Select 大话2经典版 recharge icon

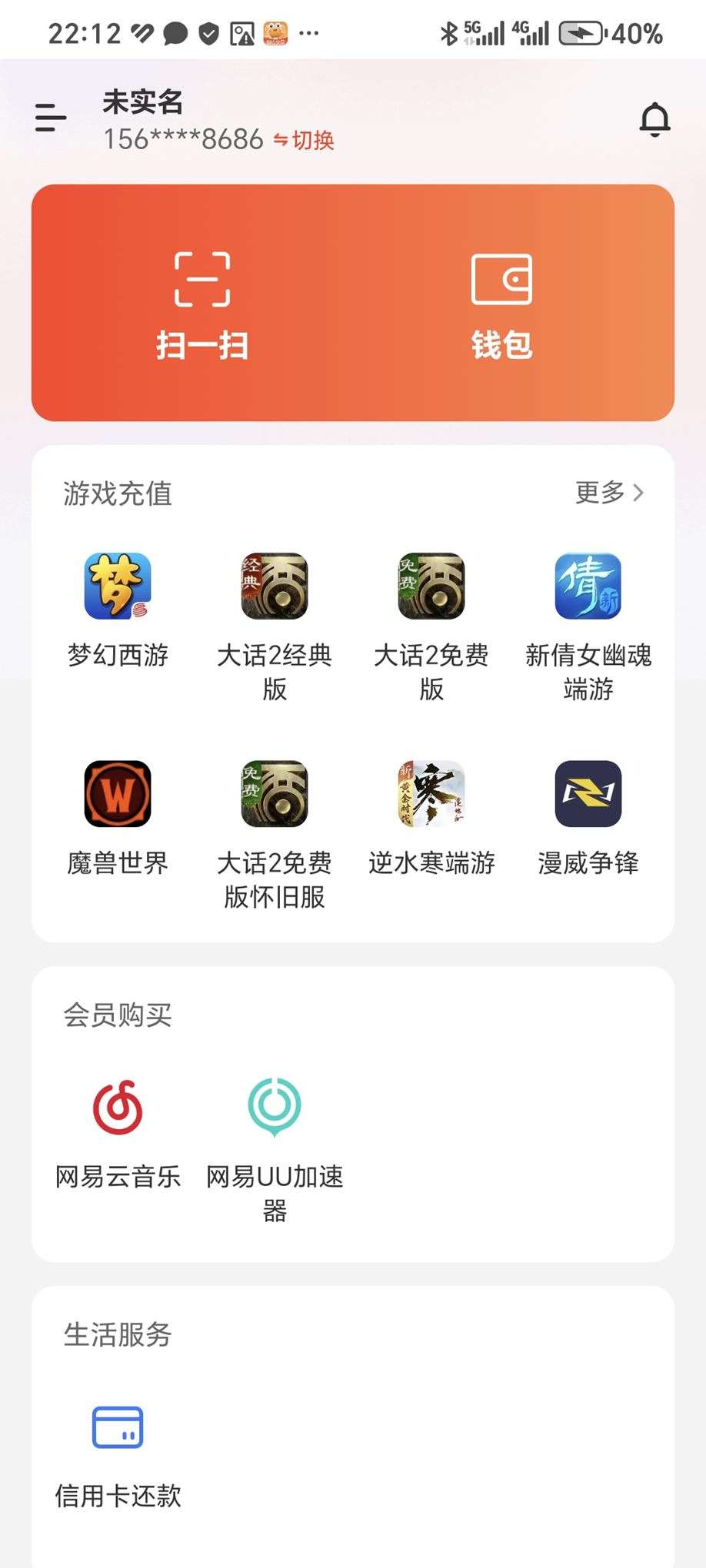(275, 586)
